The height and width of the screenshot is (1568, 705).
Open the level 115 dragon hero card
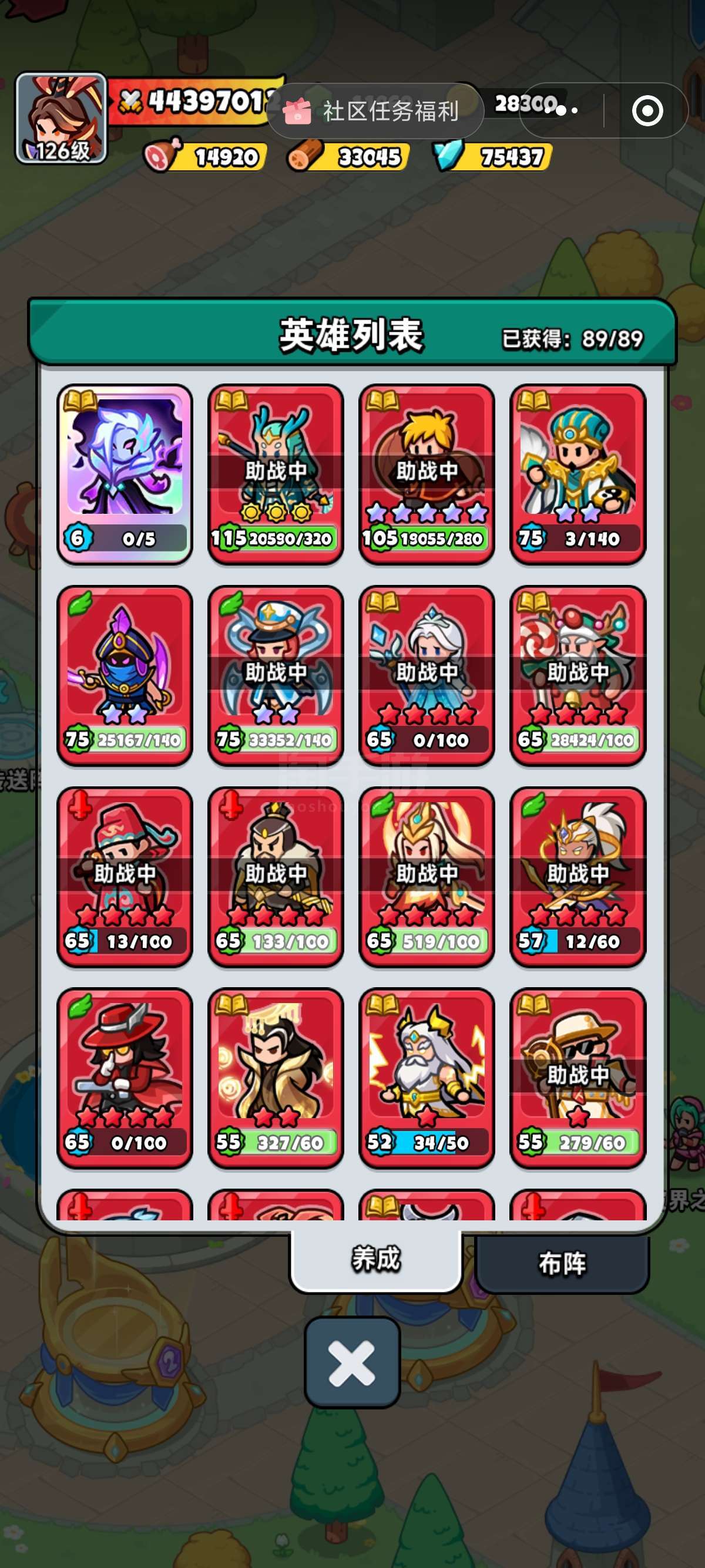click(275, 473)
